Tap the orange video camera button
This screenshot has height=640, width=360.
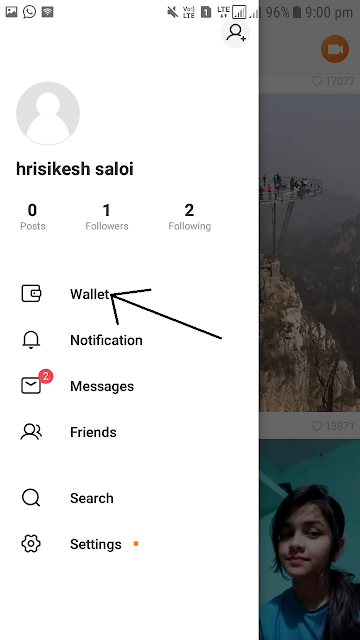pos(335,49)
